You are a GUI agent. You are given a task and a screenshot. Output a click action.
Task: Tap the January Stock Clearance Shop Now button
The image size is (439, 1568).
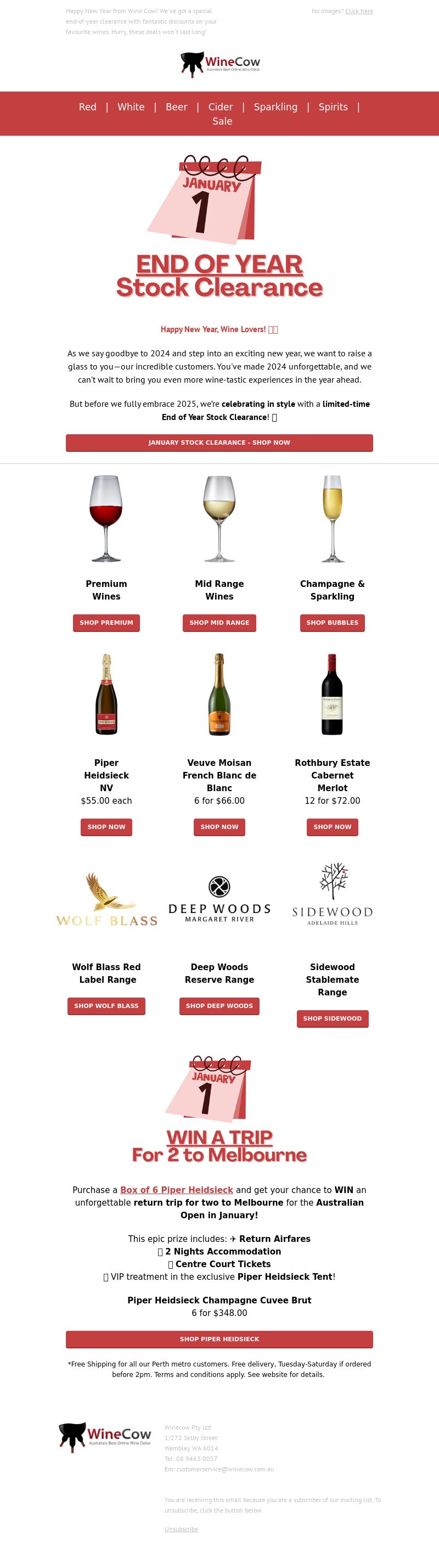(219, 443)
